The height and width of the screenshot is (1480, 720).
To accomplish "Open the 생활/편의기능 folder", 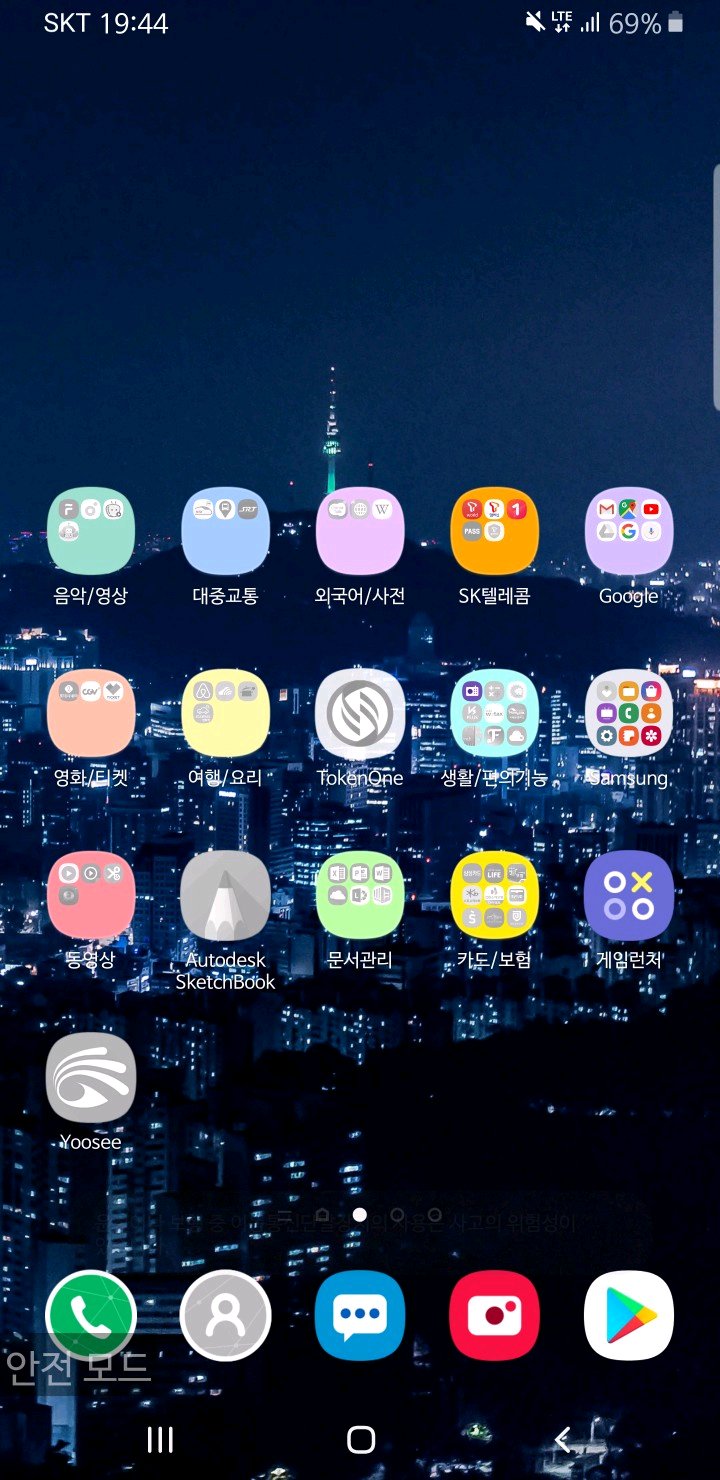I will pos(494,713).
